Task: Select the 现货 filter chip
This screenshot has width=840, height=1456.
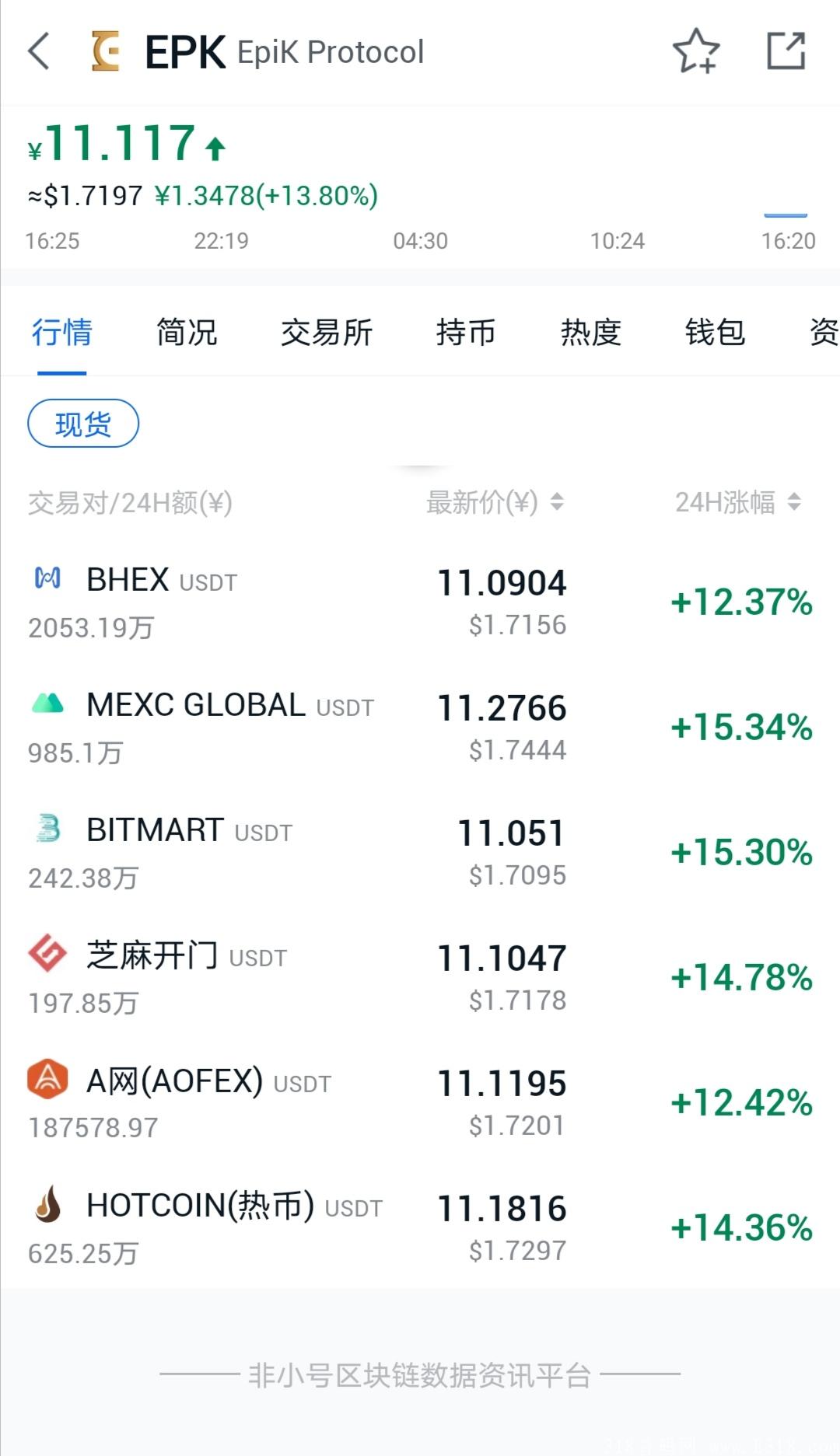Action: point(83,424)
